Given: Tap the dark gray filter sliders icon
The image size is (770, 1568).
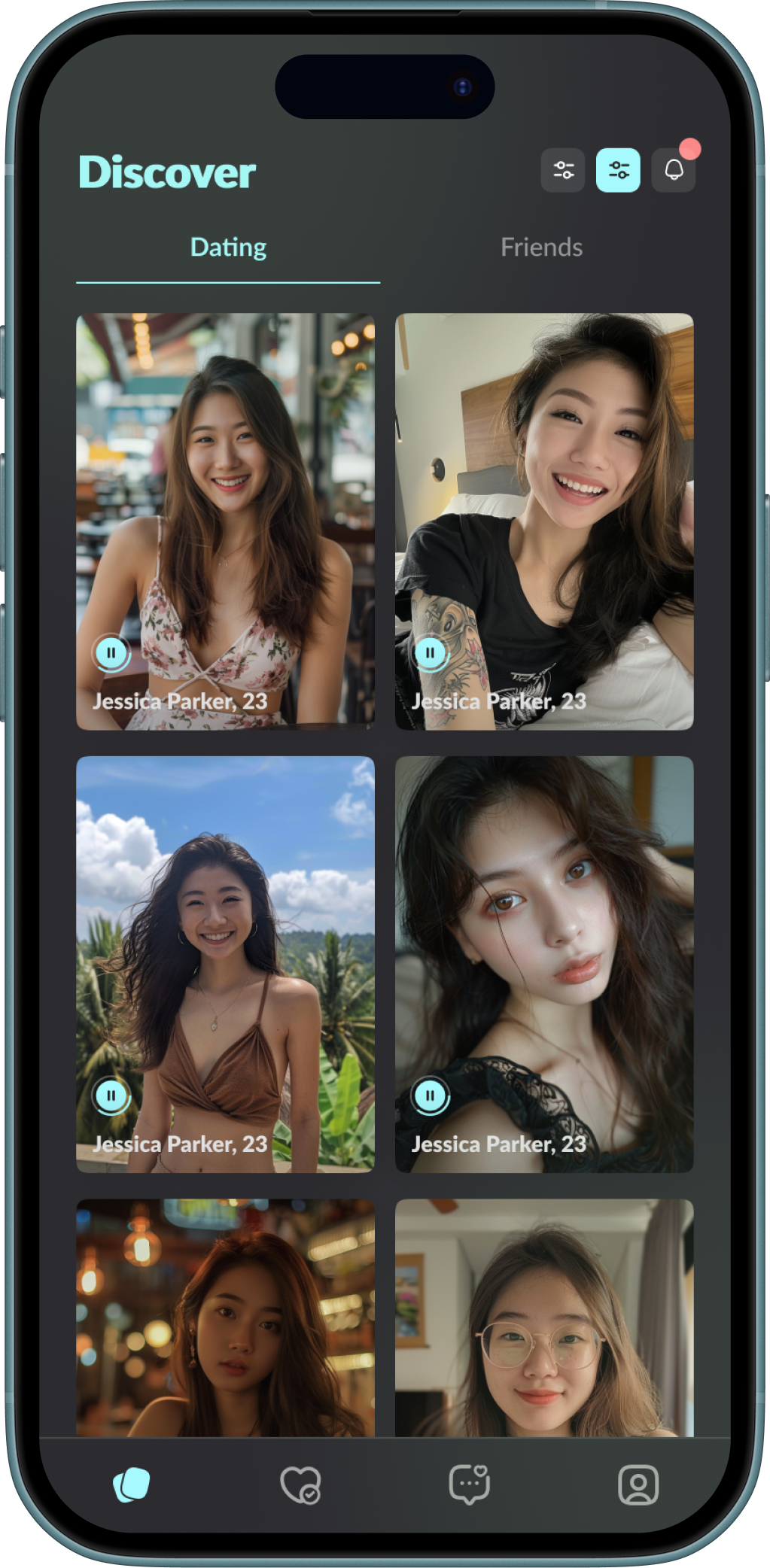Looking at the screenshot, I should point(563,170).
